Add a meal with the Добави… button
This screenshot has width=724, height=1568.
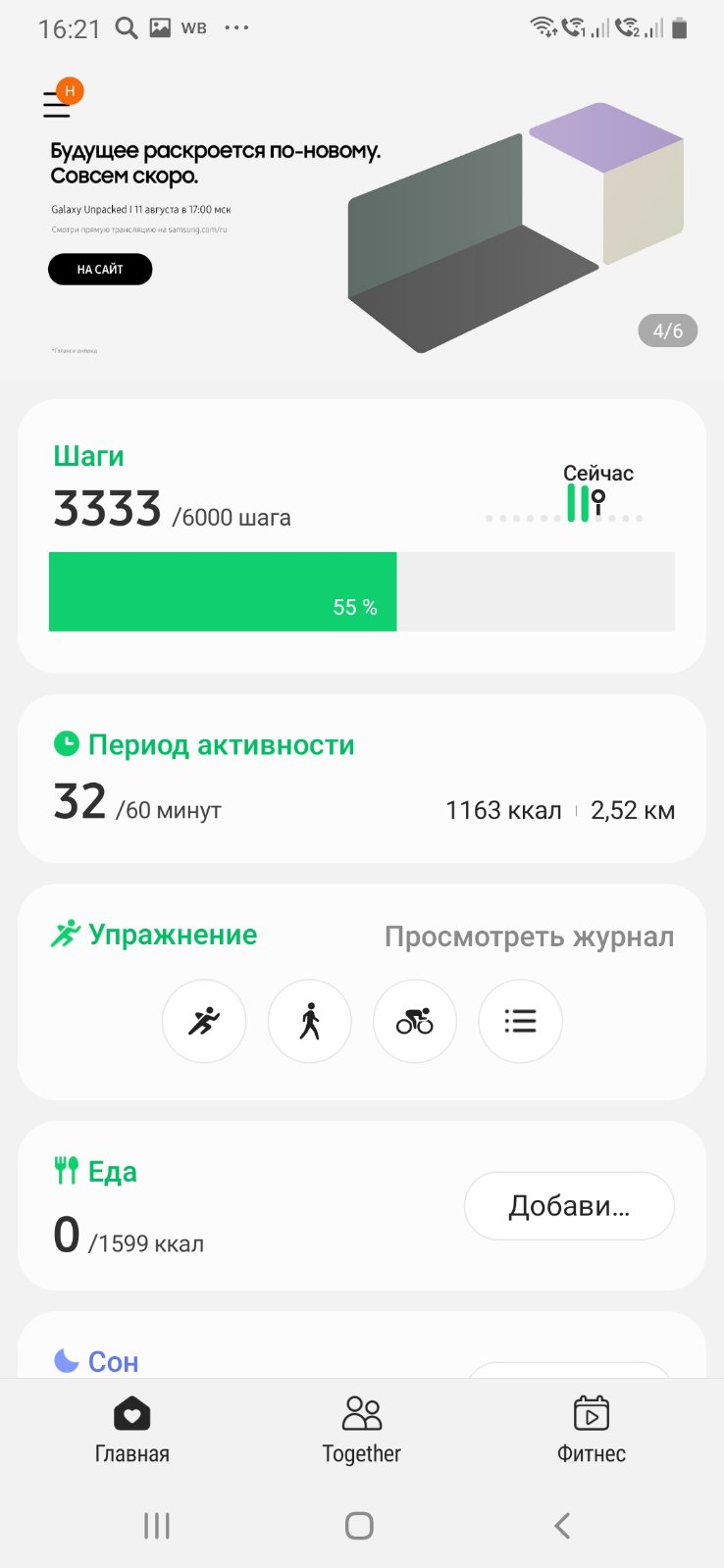pos(569,1205)
